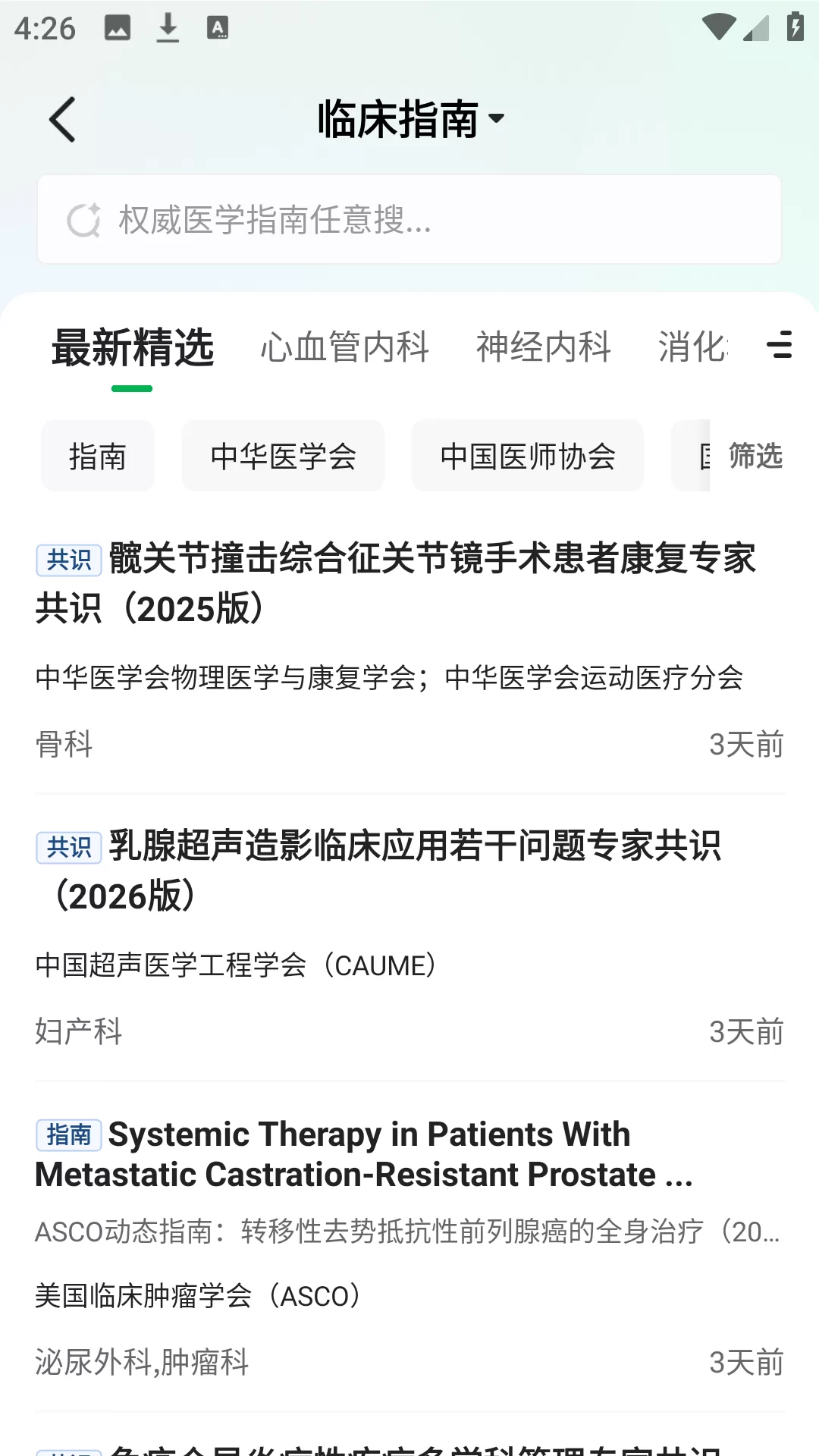Click the back arrow to return
The height and width of the screenshot is (1456, 819).
(x=62, y=119)
